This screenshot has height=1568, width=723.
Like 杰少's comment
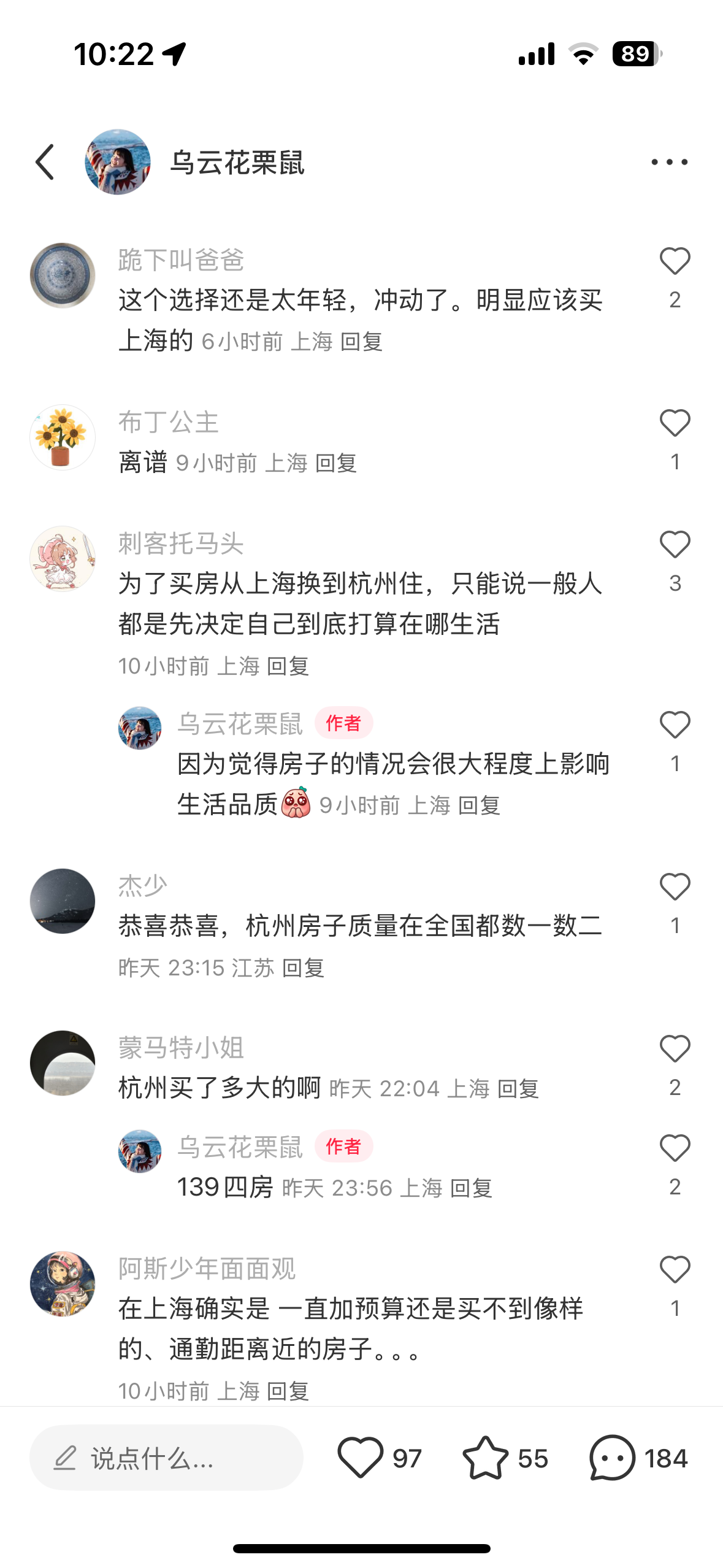[x=675, y=887]
